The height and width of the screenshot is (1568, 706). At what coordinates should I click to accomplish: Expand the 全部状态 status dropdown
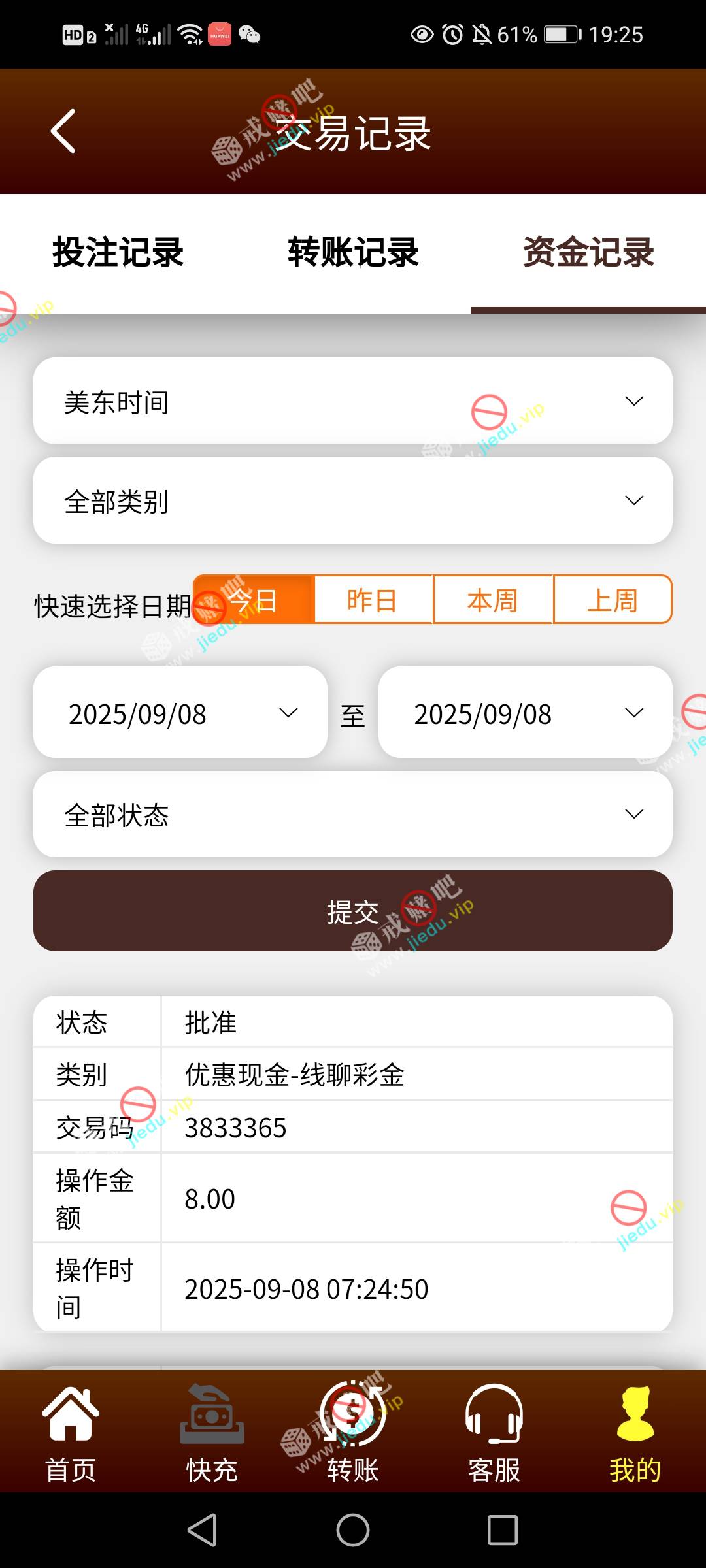coord(353,814)
